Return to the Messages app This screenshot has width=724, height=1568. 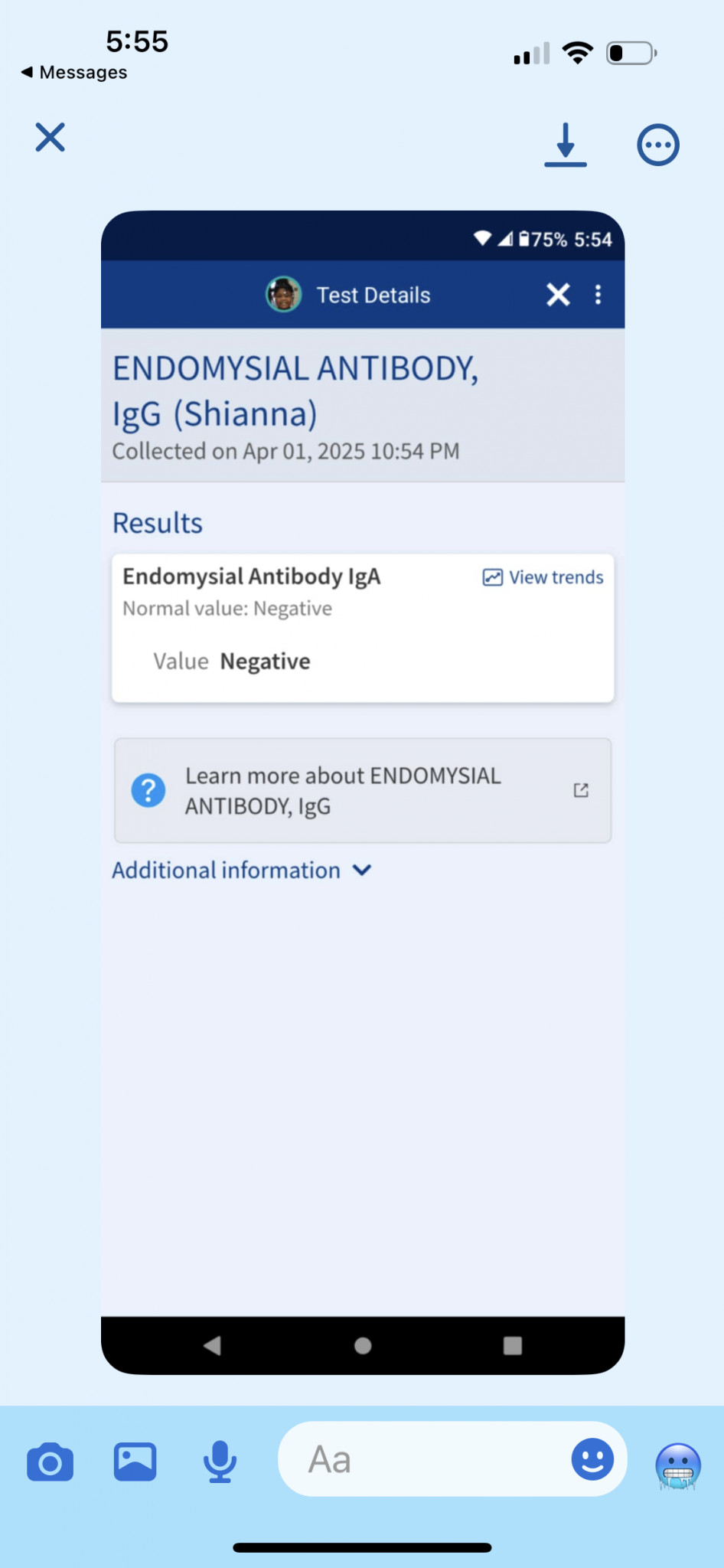[73, 72]
